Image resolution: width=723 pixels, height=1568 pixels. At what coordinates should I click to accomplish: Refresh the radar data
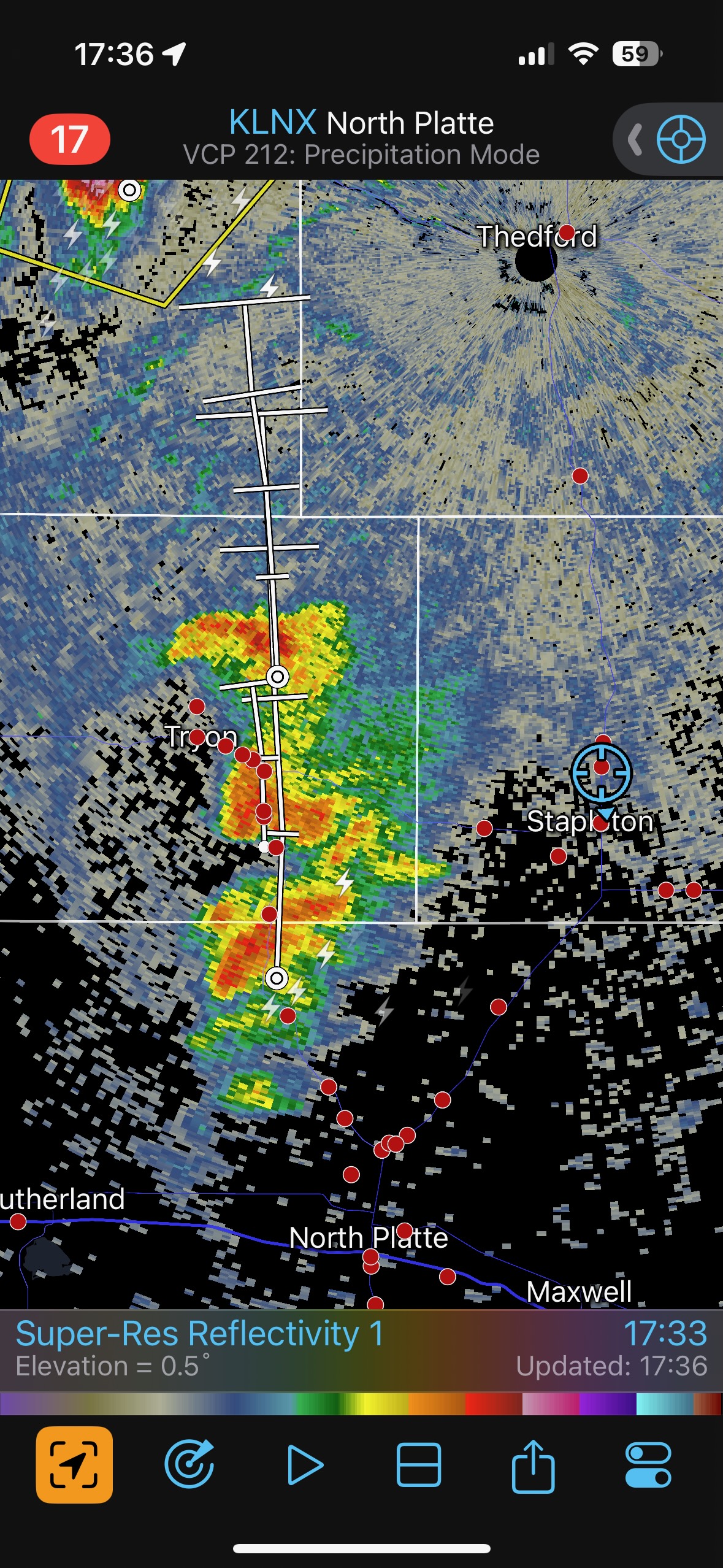coord(189,1464)
